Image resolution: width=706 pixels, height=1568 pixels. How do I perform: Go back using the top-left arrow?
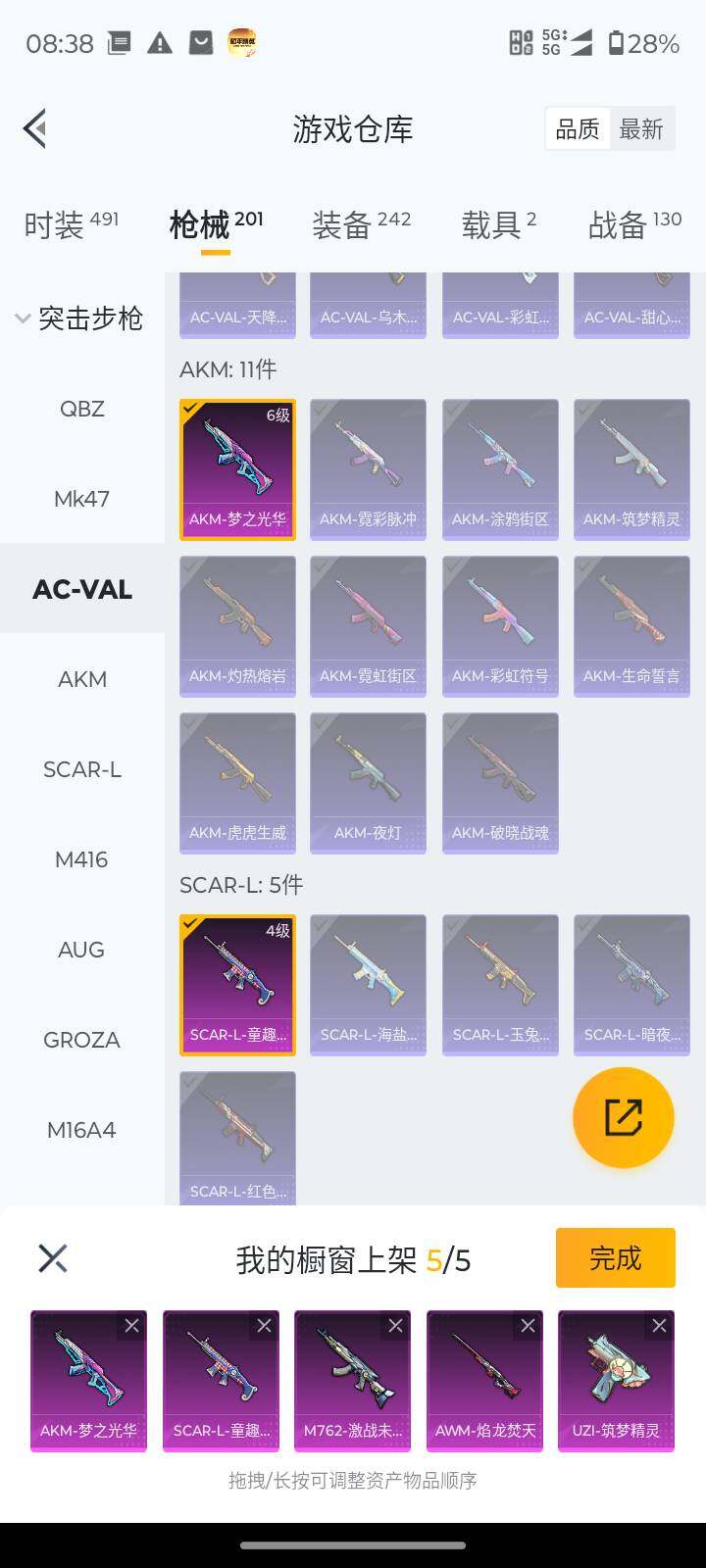35,128
